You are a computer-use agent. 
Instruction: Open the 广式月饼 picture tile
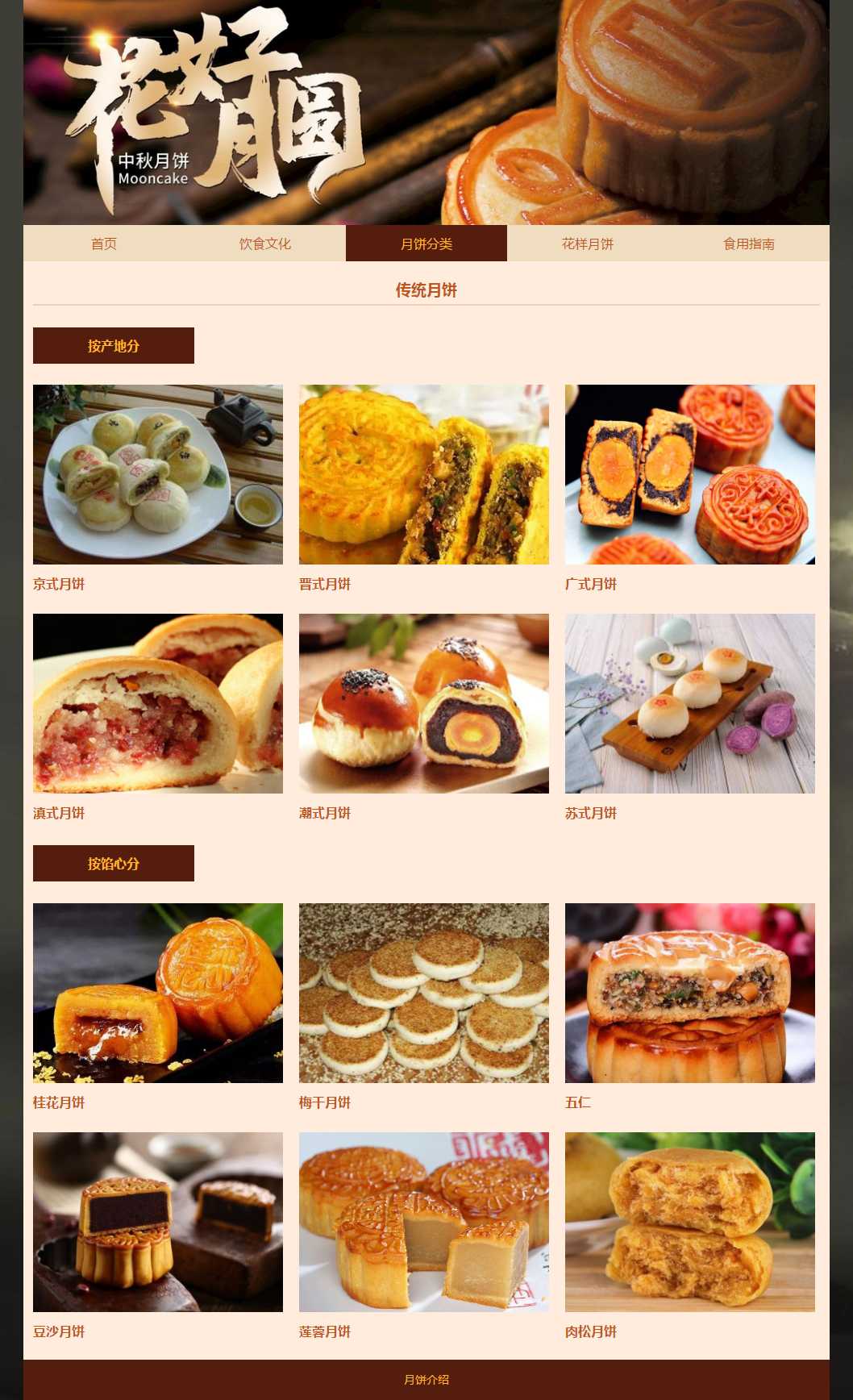coord(690,474)
